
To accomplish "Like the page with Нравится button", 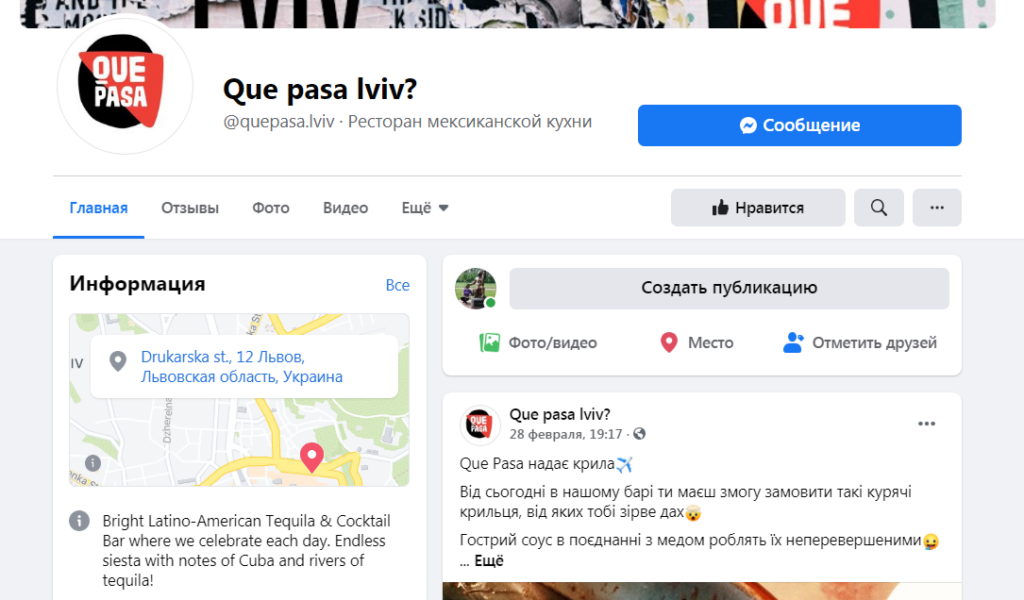I will click(757, 208).
